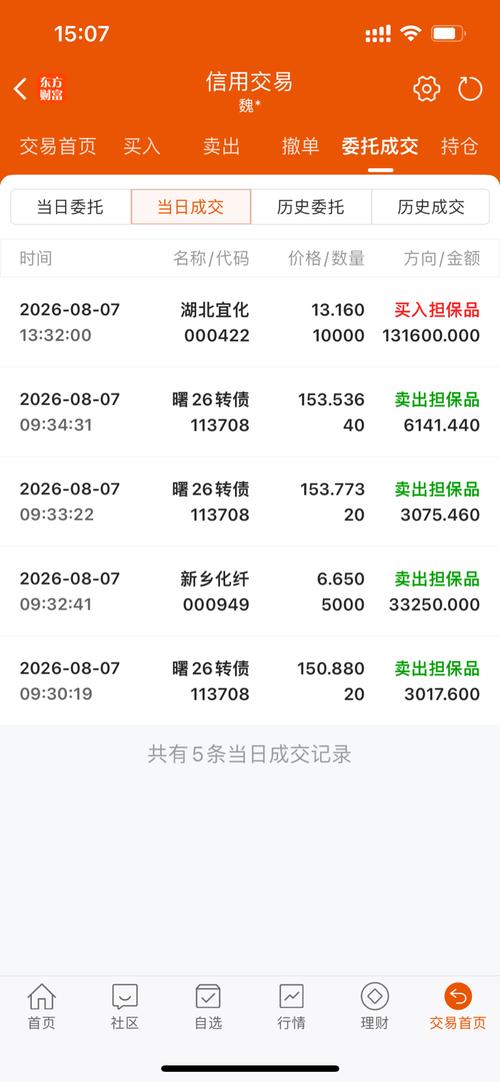Switch to the 交易首页 top tab
Viewport: 500px width, 1083px height.
point(58,146)
